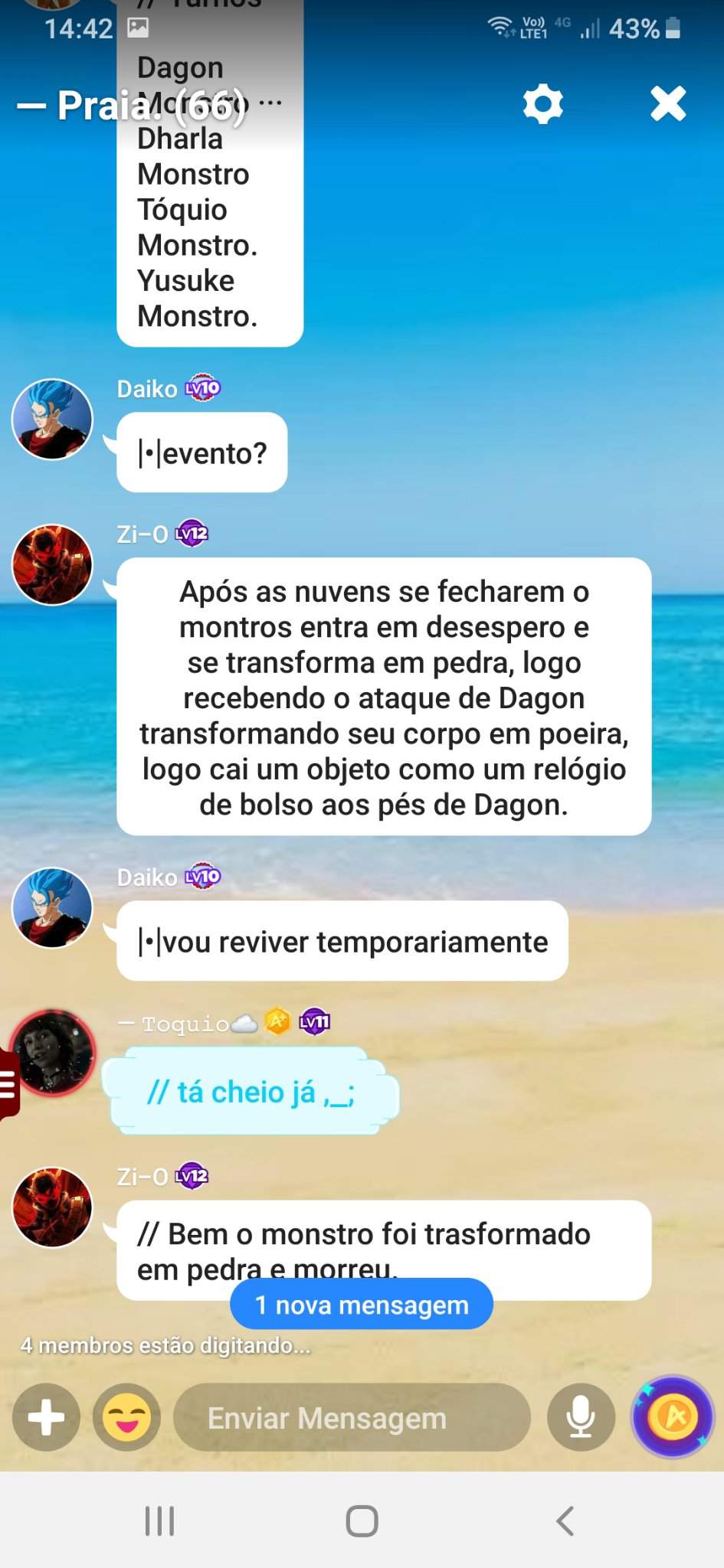Open chat settings gear icon
Viewport: 724px width, 1568px height.
(543, 104)
